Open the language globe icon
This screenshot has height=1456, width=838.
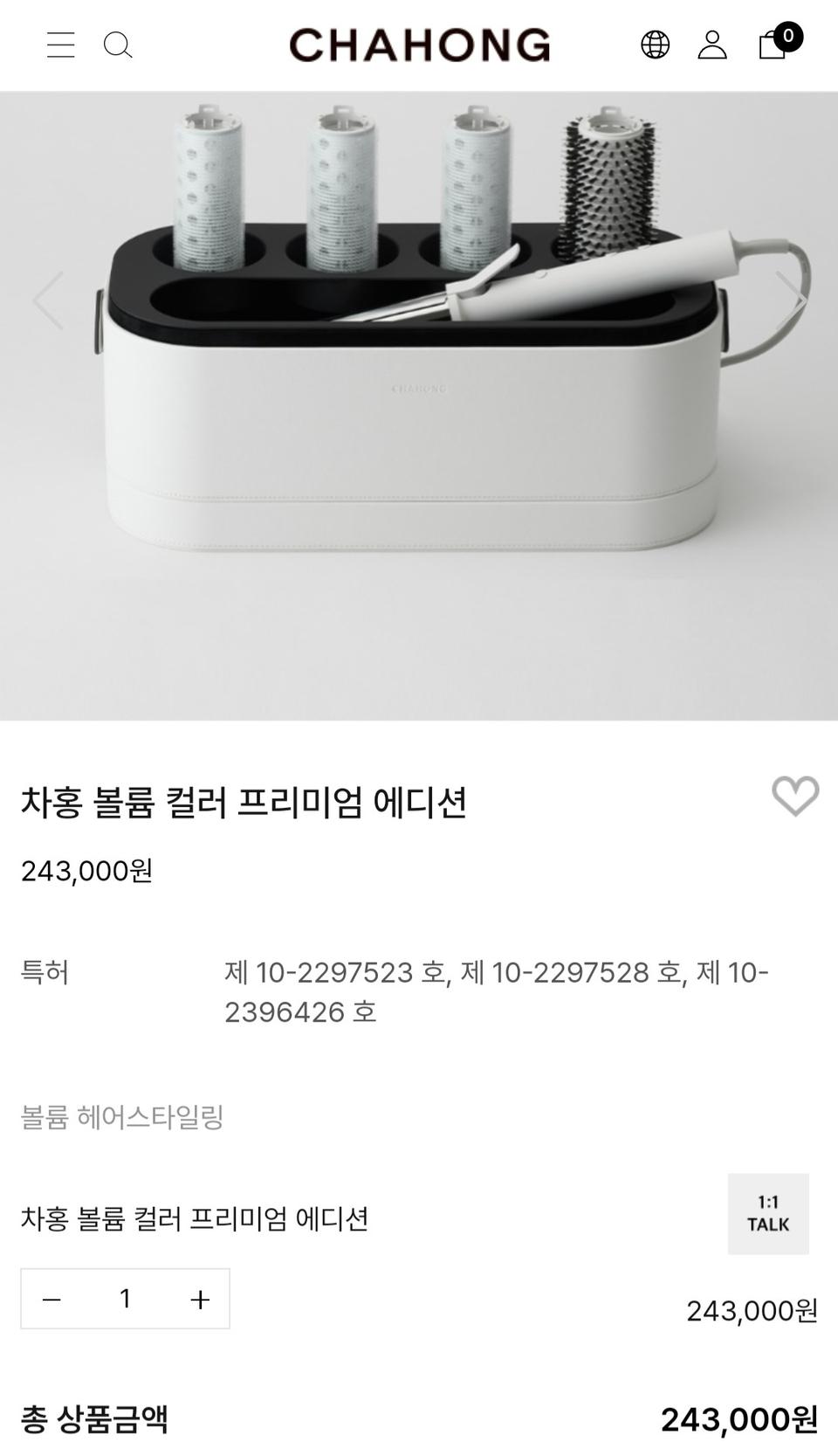[658, 45]
